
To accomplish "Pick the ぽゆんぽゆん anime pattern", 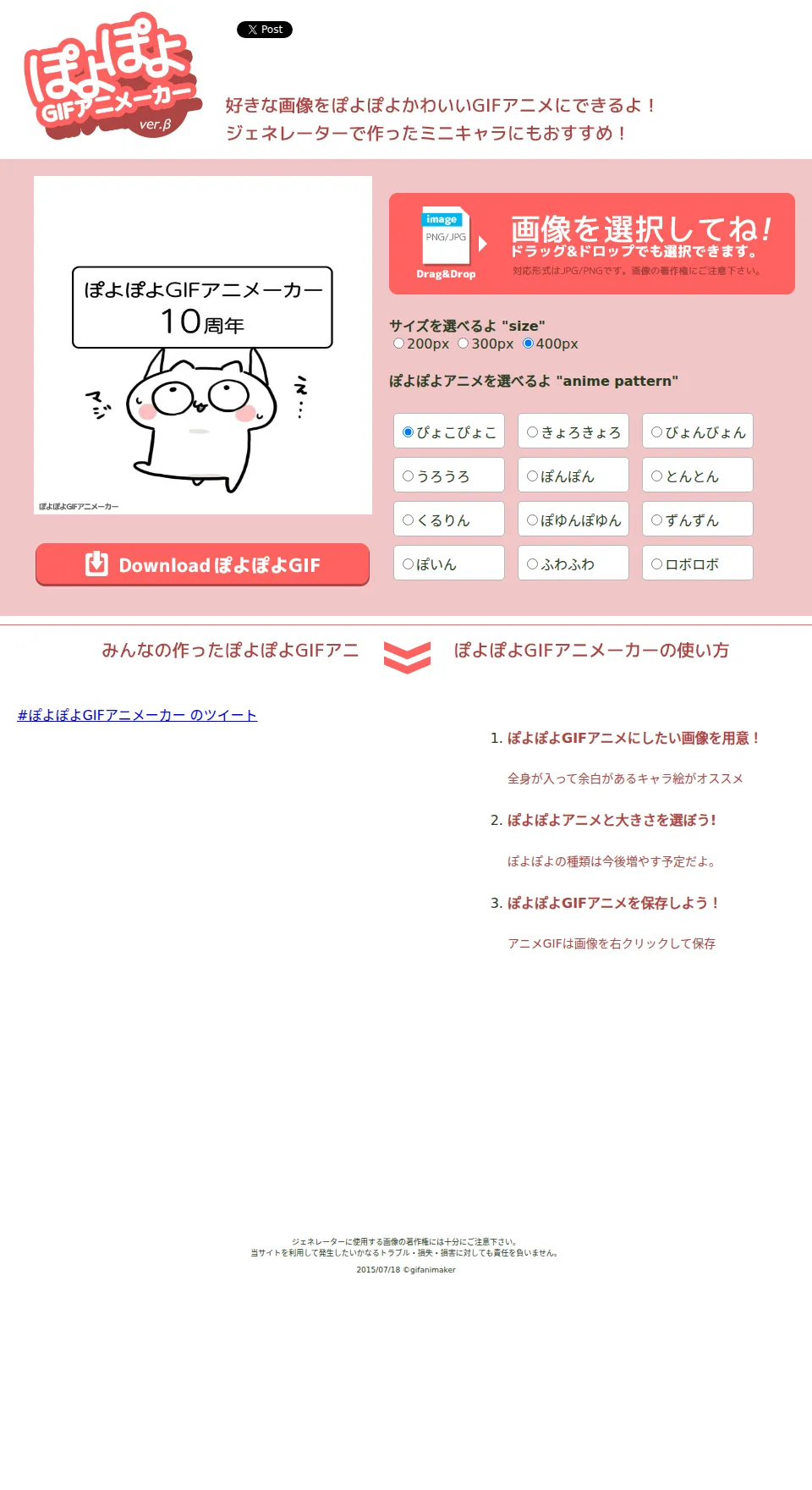I will pos(573,520).
